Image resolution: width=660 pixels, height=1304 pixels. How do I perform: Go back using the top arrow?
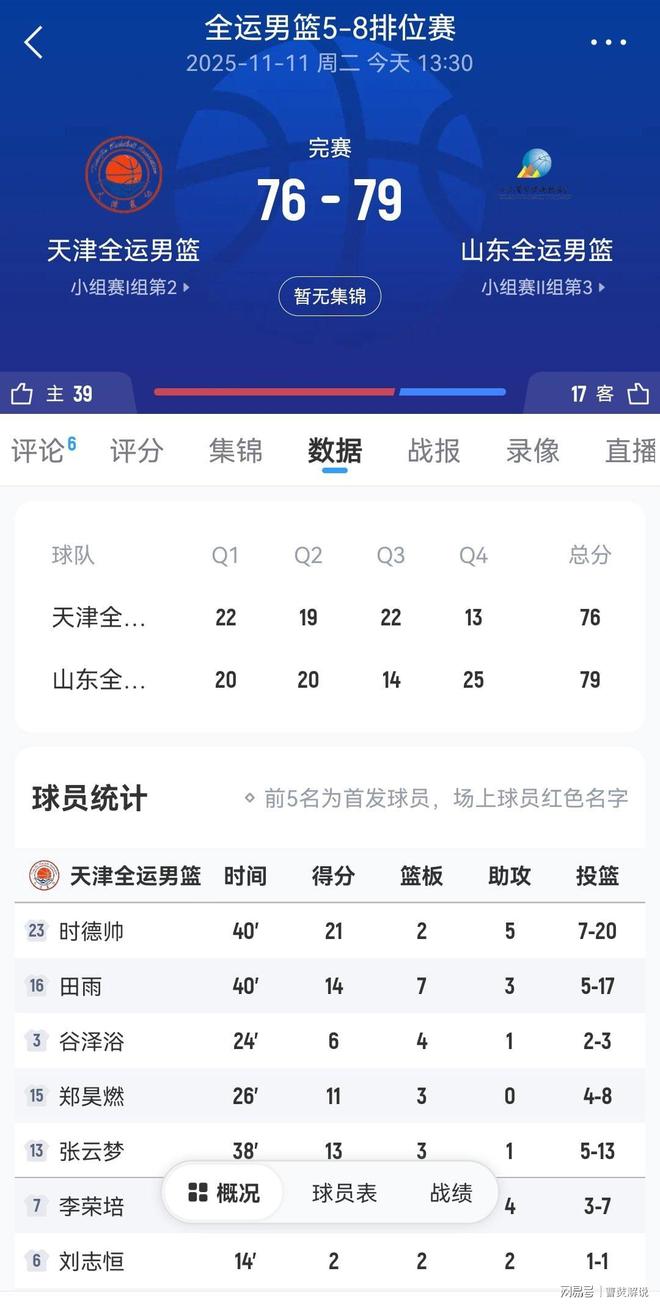(34, 42)
